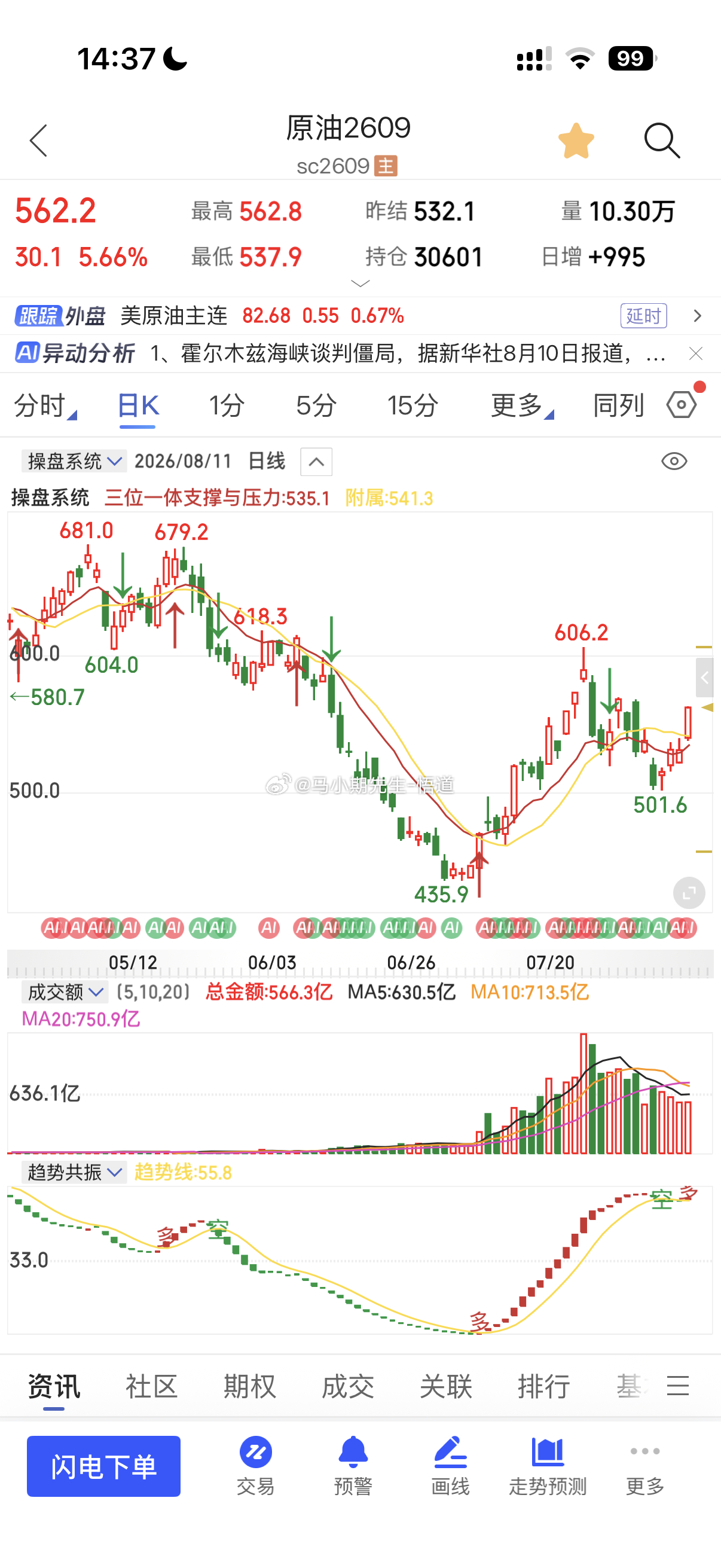Open the 更多 interval dropdown
721x1568 pixels.
(x=522, y=405)
